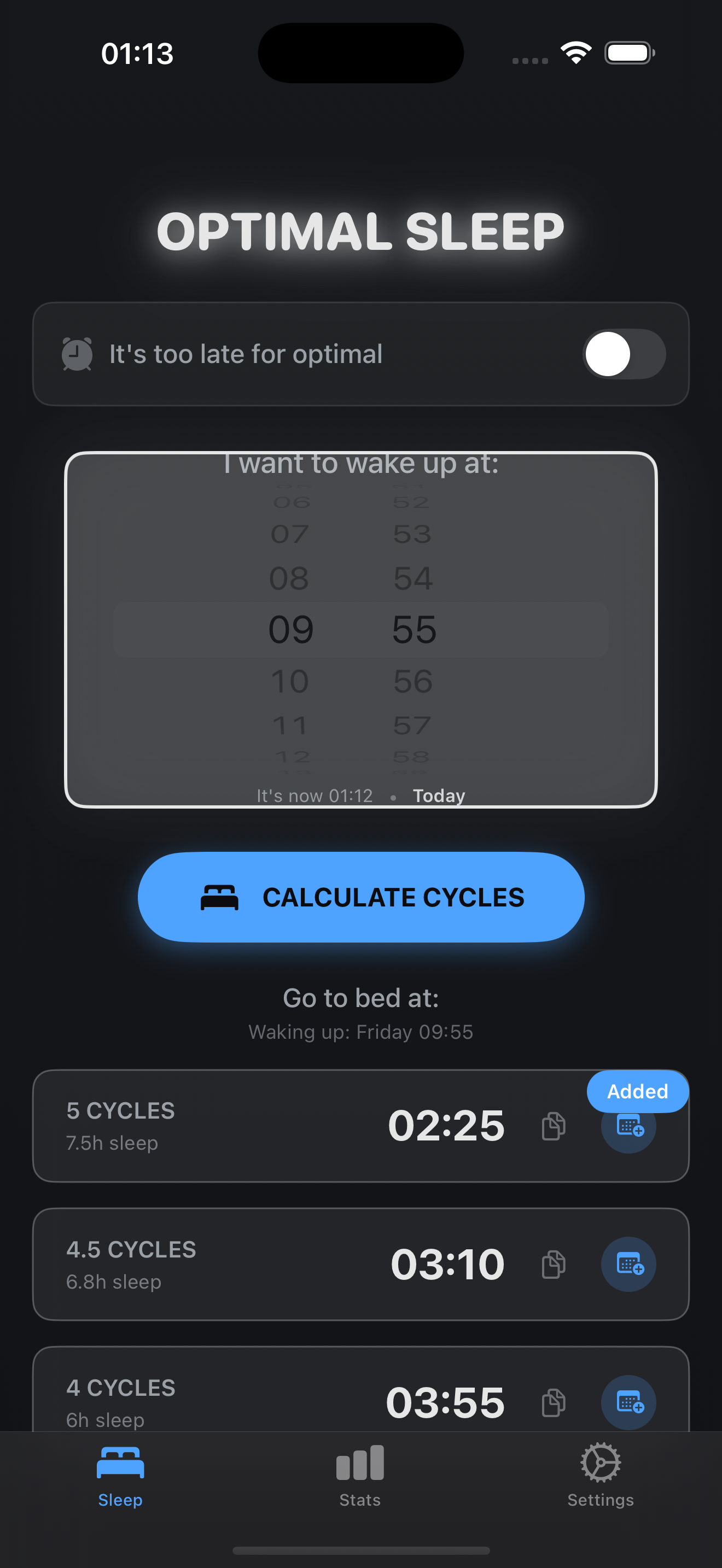
Task: Tap the Calculate Cycles button
Action: tap(360, 896)
